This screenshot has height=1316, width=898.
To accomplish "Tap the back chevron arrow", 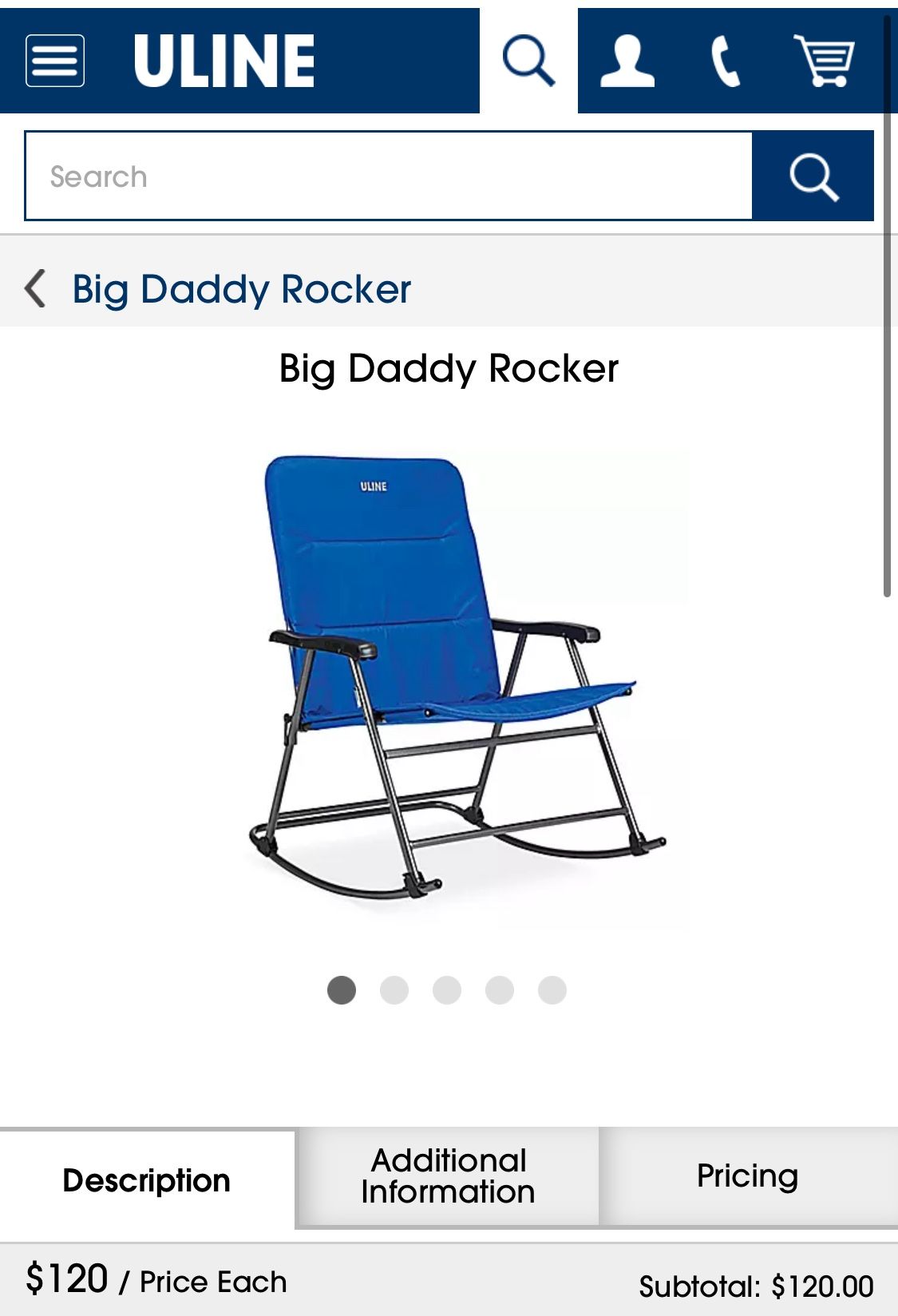I will pos(35,290).
